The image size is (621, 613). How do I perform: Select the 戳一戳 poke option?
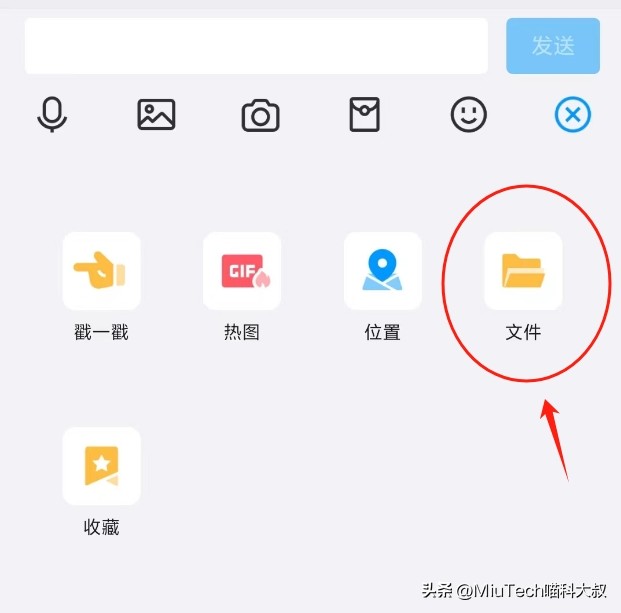101,271
